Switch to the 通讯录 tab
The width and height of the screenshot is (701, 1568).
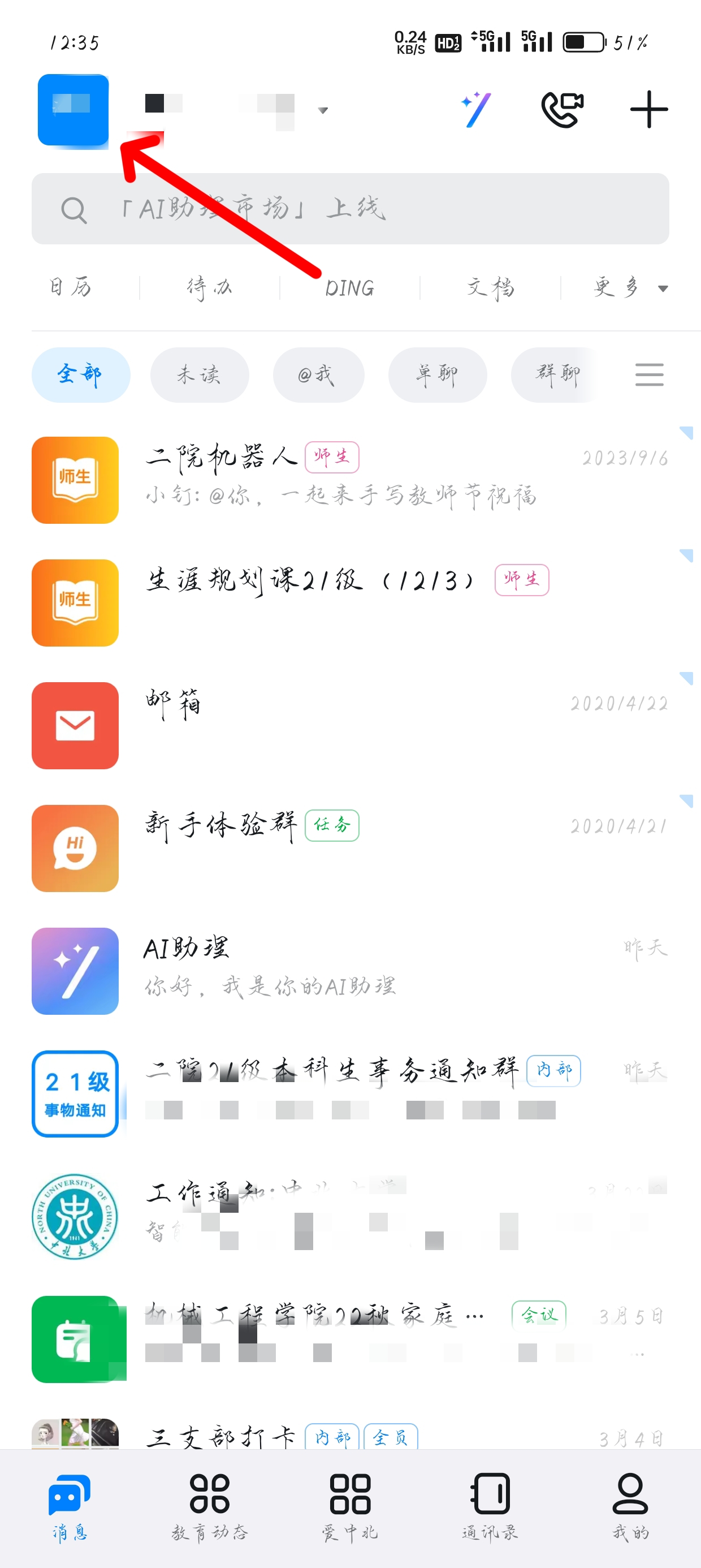point(490,1505)
